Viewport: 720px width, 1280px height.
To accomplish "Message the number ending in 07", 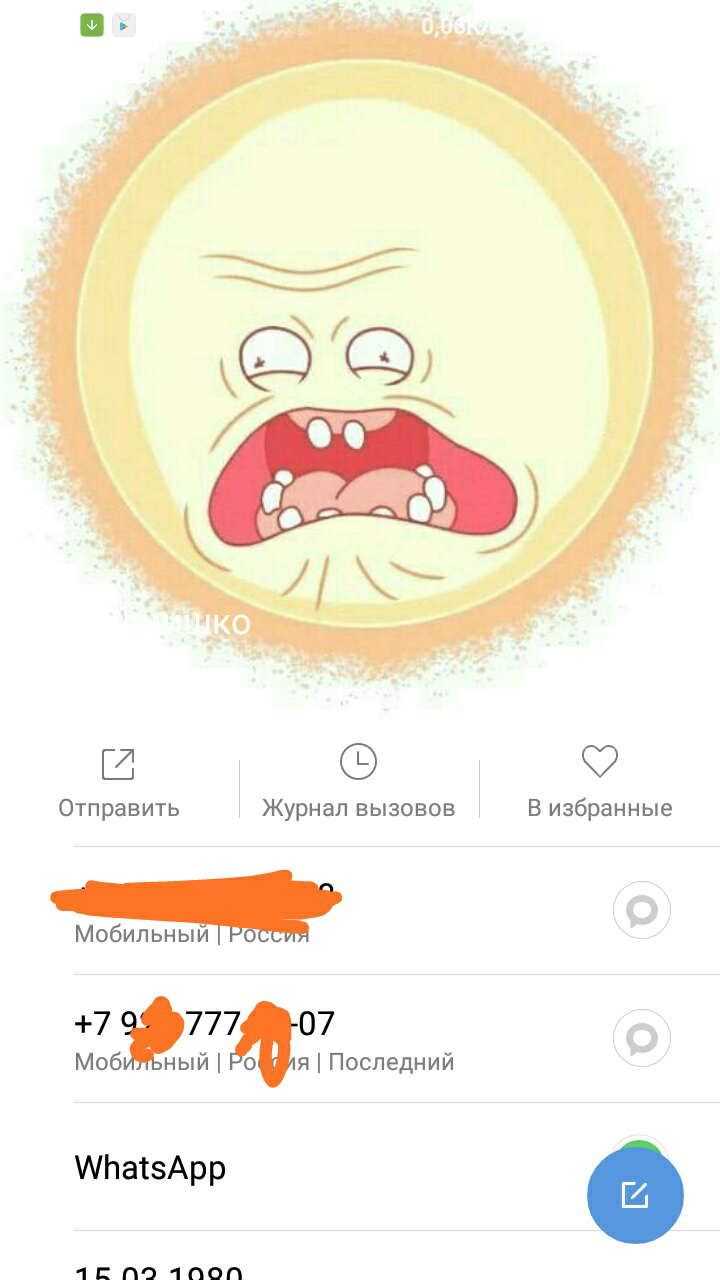I will (641, 1038).
